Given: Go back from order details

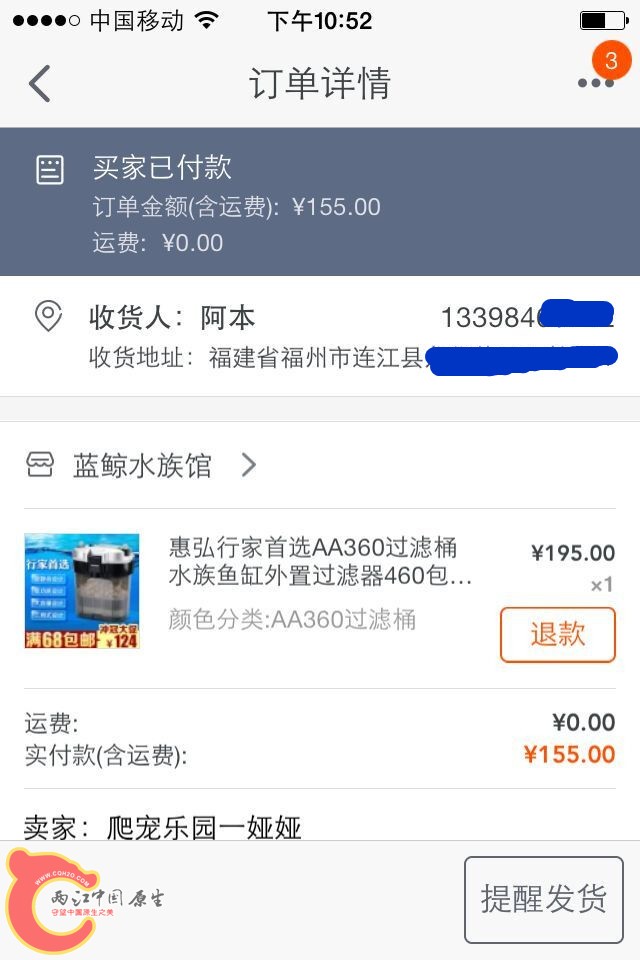Looking at the screenshot, I should [40, 83].
